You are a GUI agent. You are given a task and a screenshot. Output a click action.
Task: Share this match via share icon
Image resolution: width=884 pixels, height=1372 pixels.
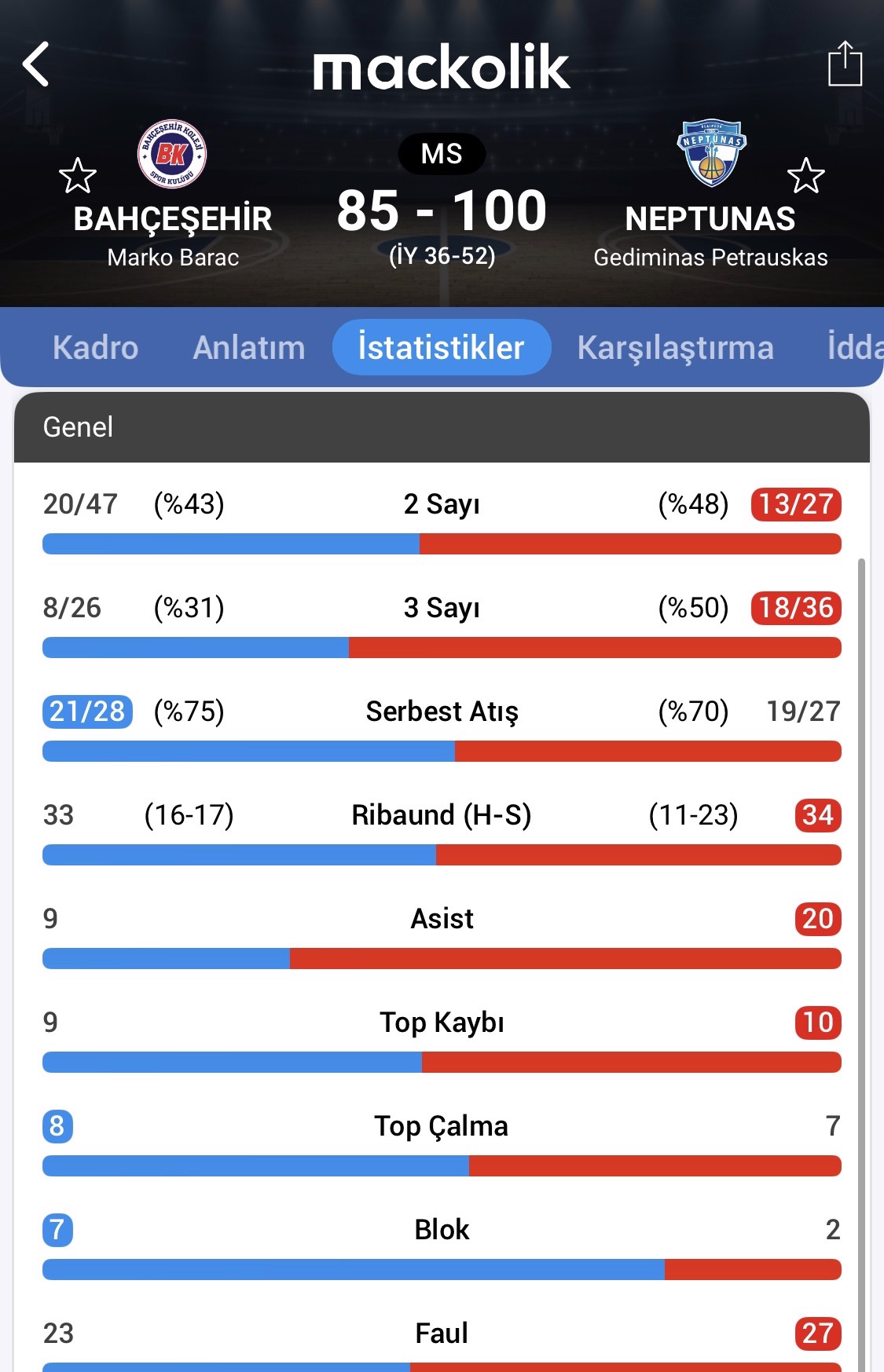coord(845,64)
